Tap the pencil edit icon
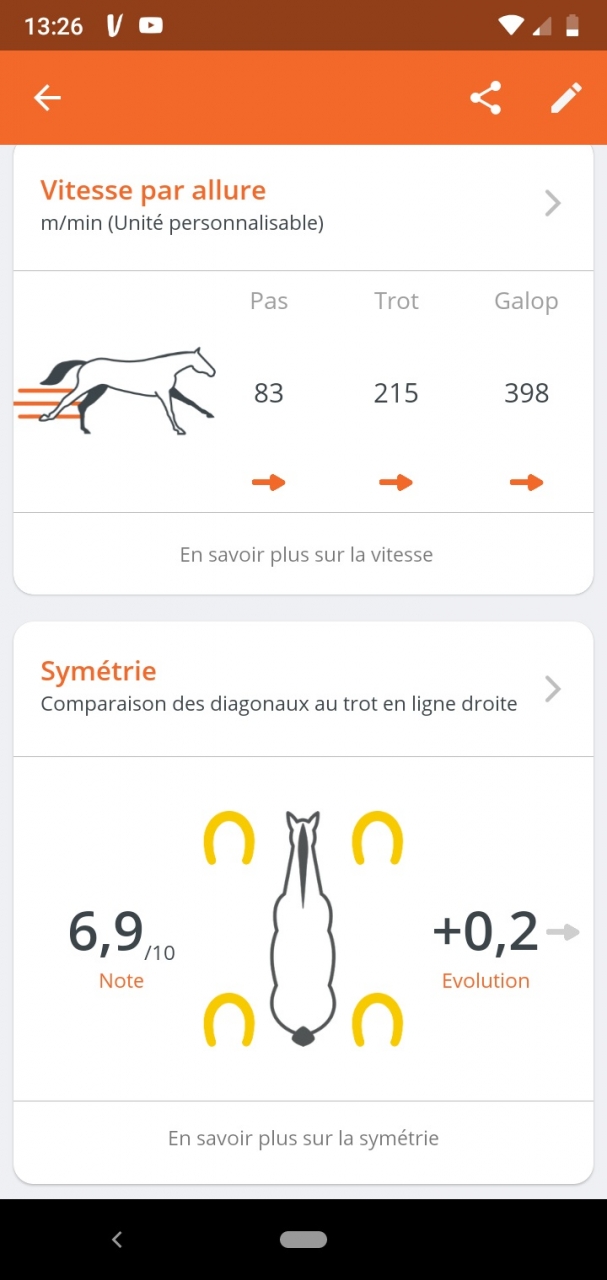The image size is (607, 1280). (566, 98)
